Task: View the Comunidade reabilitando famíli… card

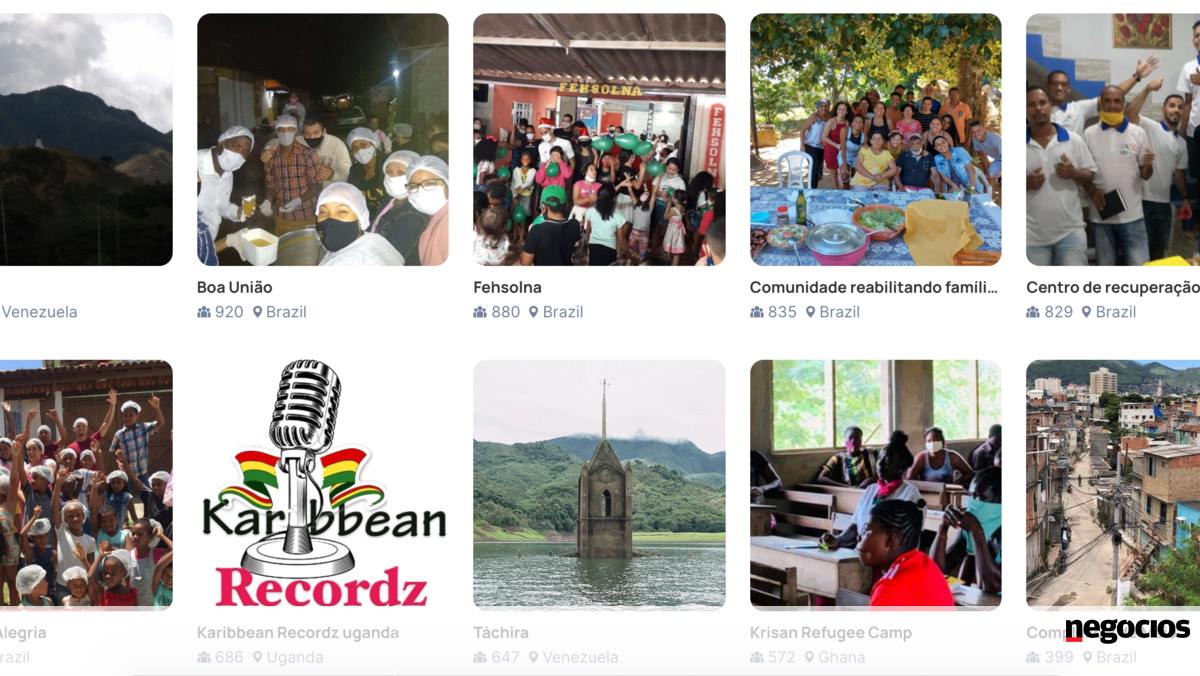Action: click(x=875, y=140)
